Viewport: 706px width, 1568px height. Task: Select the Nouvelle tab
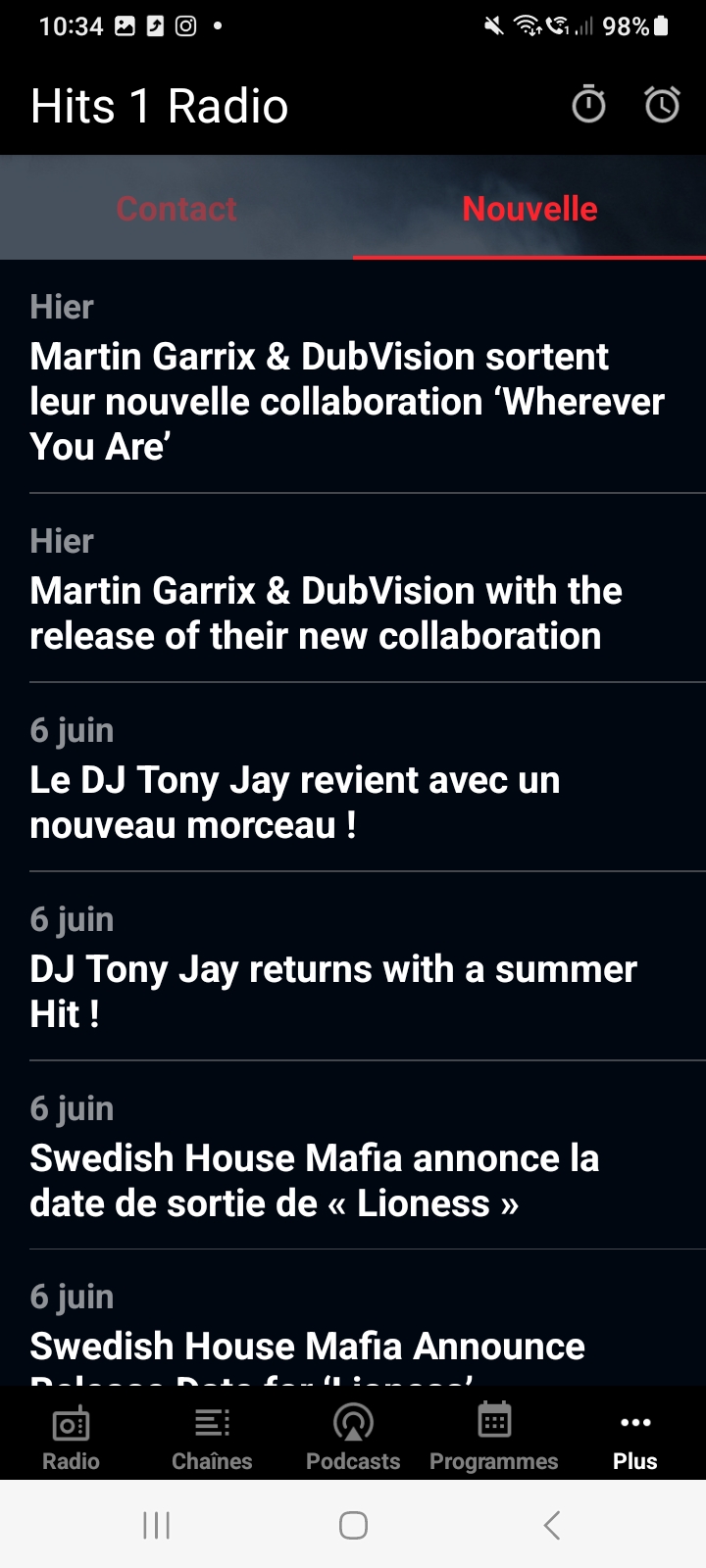529,209
